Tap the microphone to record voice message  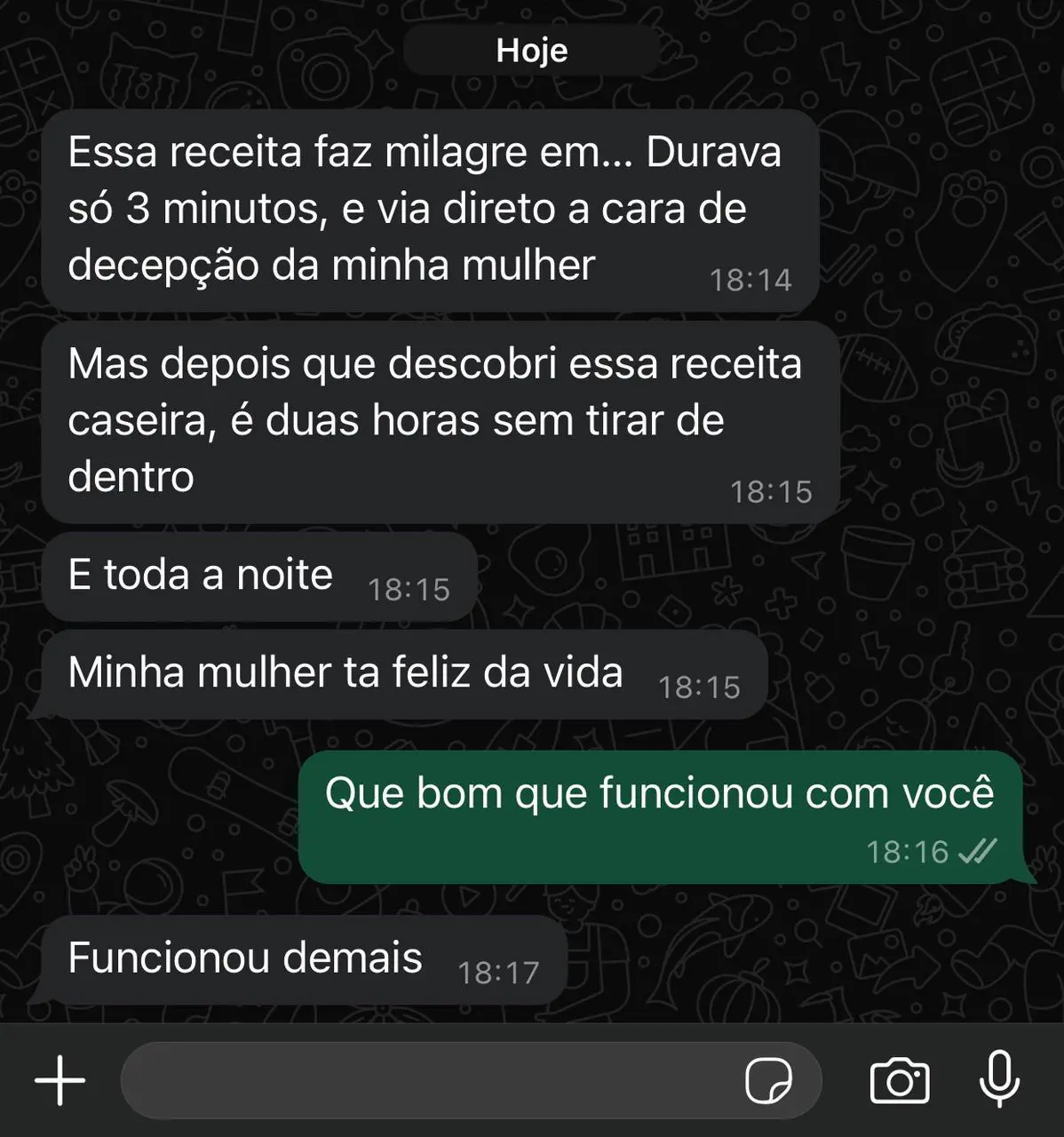pyautogui.click(x=999, y=1079)
